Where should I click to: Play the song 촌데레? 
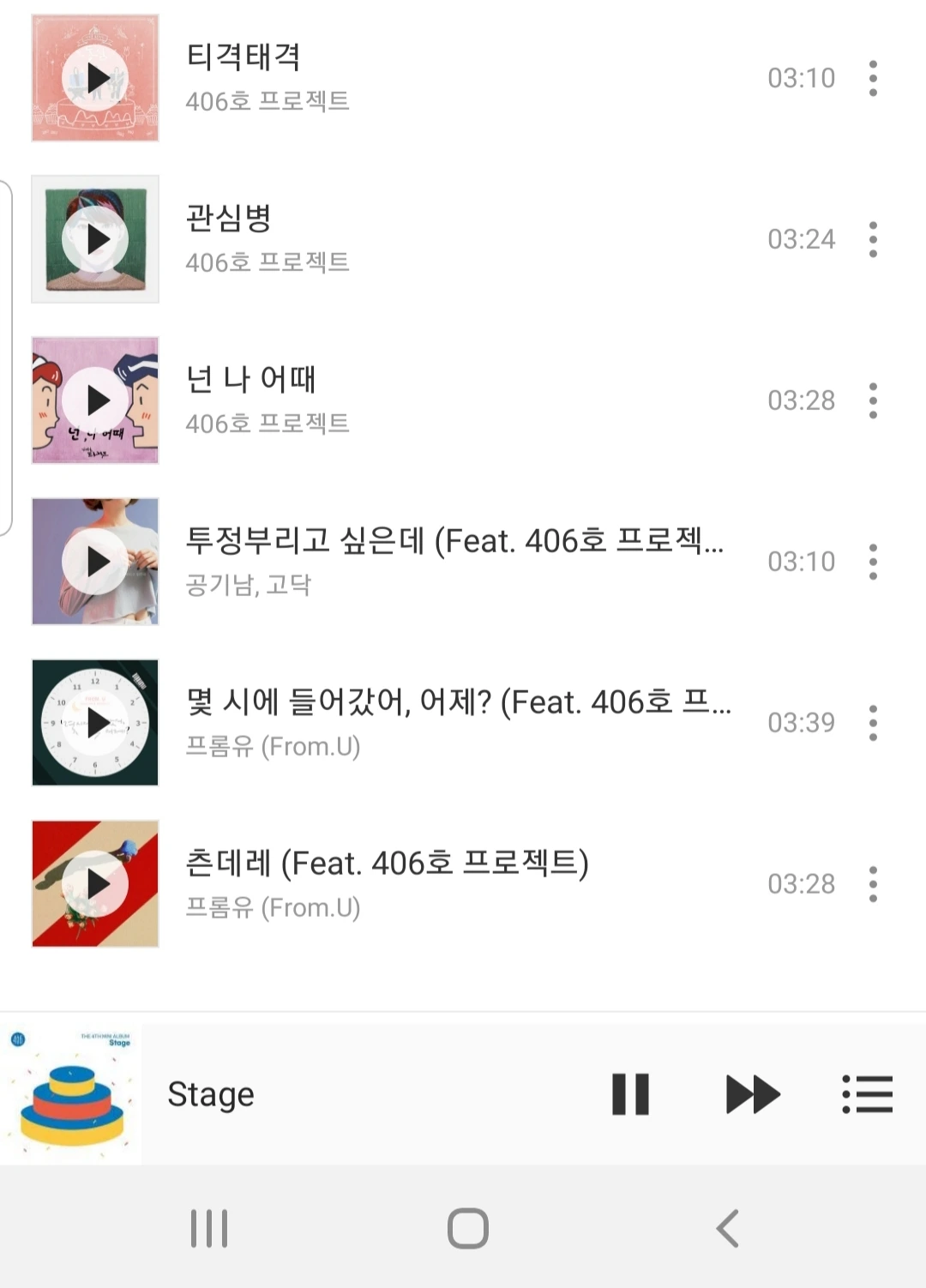95,884
